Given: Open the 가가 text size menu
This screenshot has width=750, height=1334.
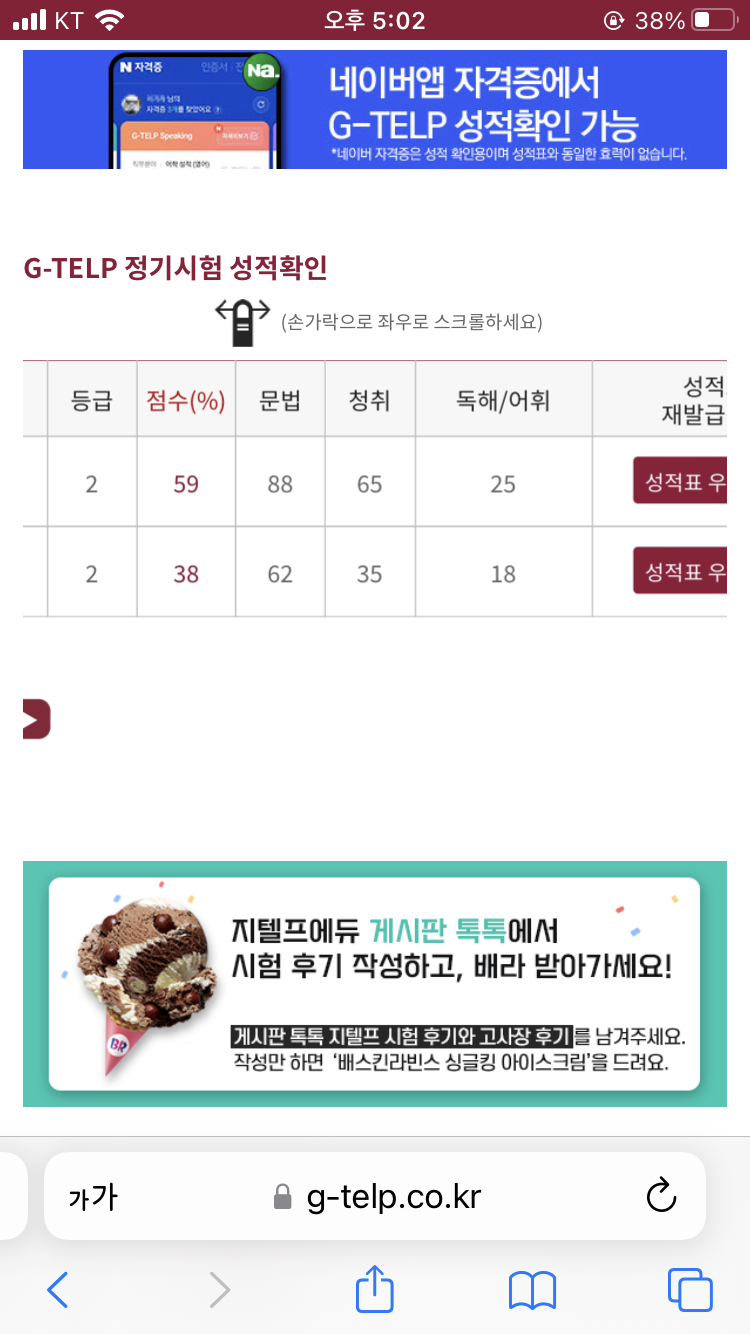Looking at the screenshot, I should (x=93, y=1197).
